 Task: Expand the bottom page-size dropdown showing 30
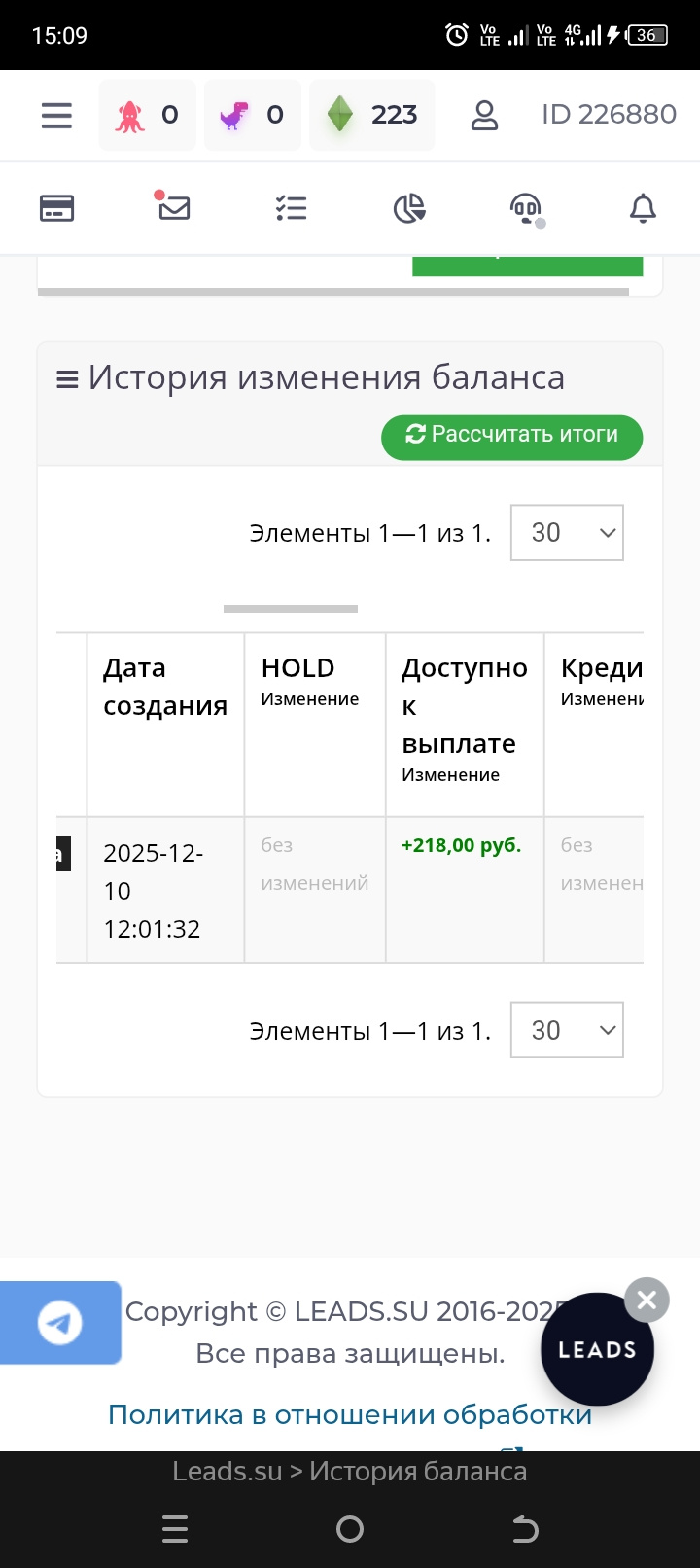pyautogui.click(x=567, y=1031)
